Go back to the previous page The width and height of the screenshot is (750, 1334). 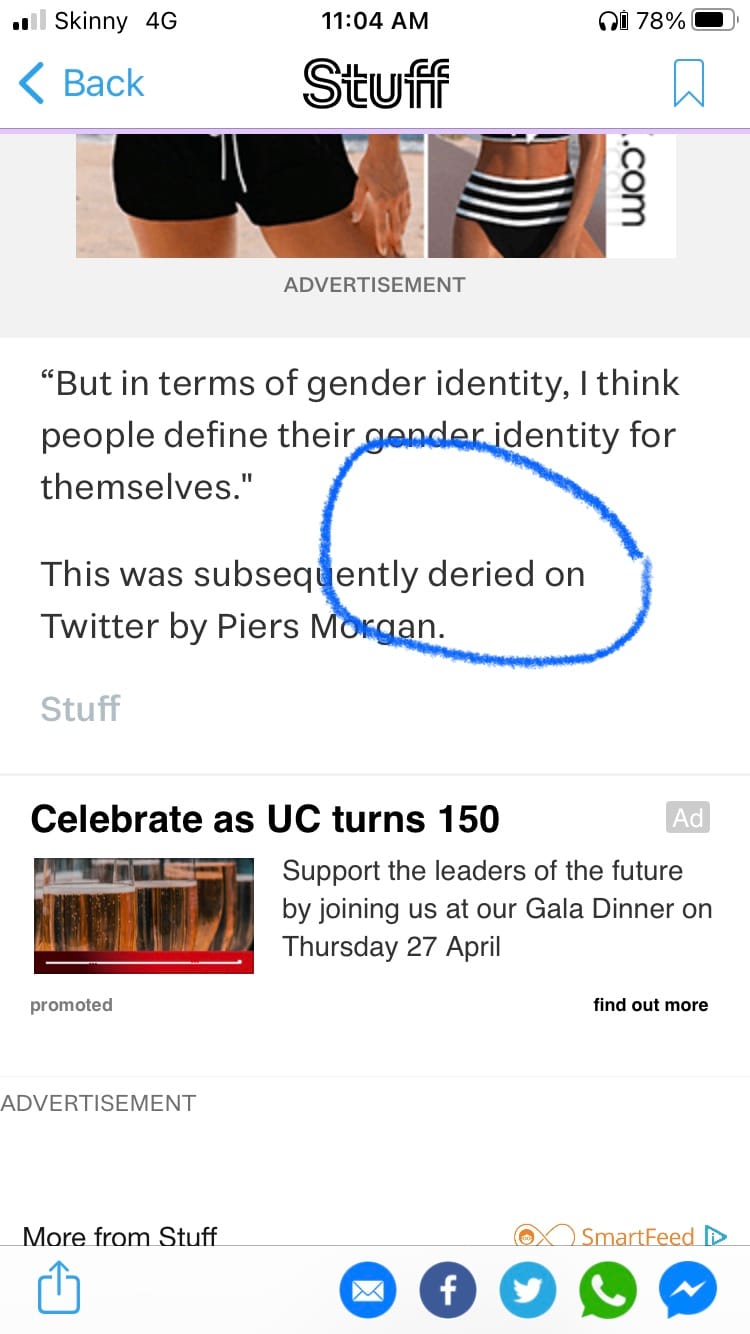coord(81,83)
